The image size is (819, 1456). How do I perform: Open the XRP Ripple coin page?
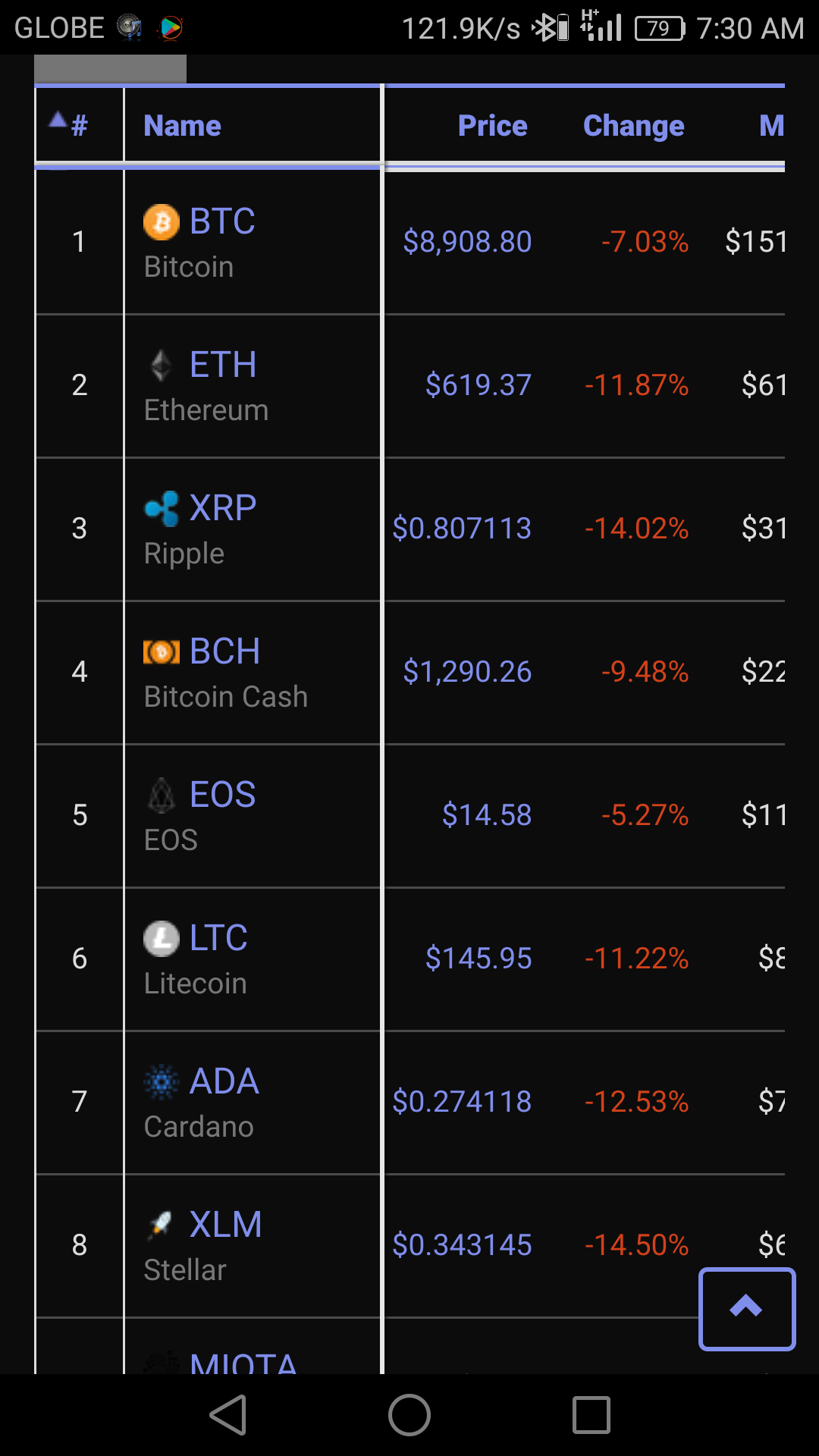pyautogui.click(x=410, y=529)
